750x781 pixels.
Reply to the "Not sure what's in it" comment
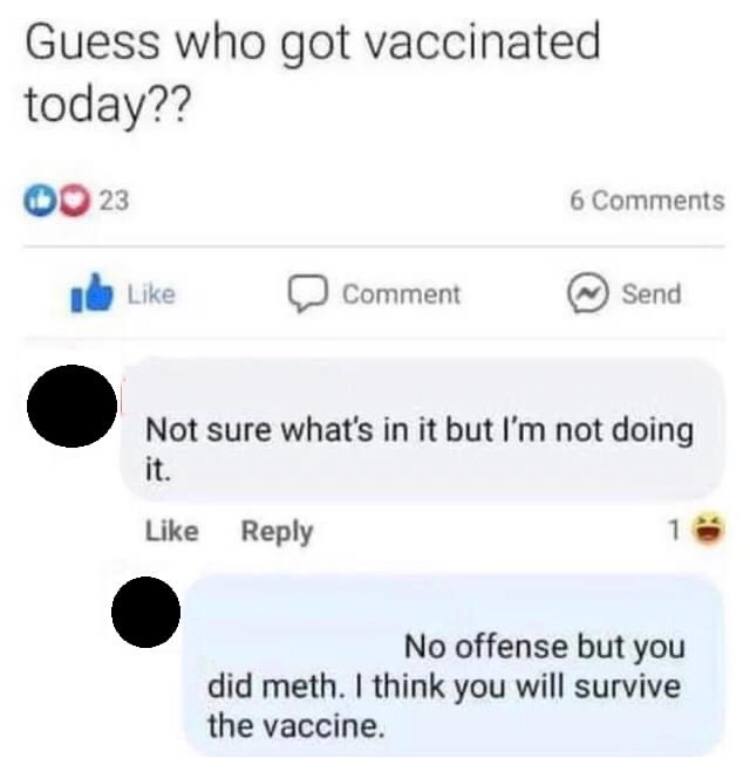pos(277,532)
